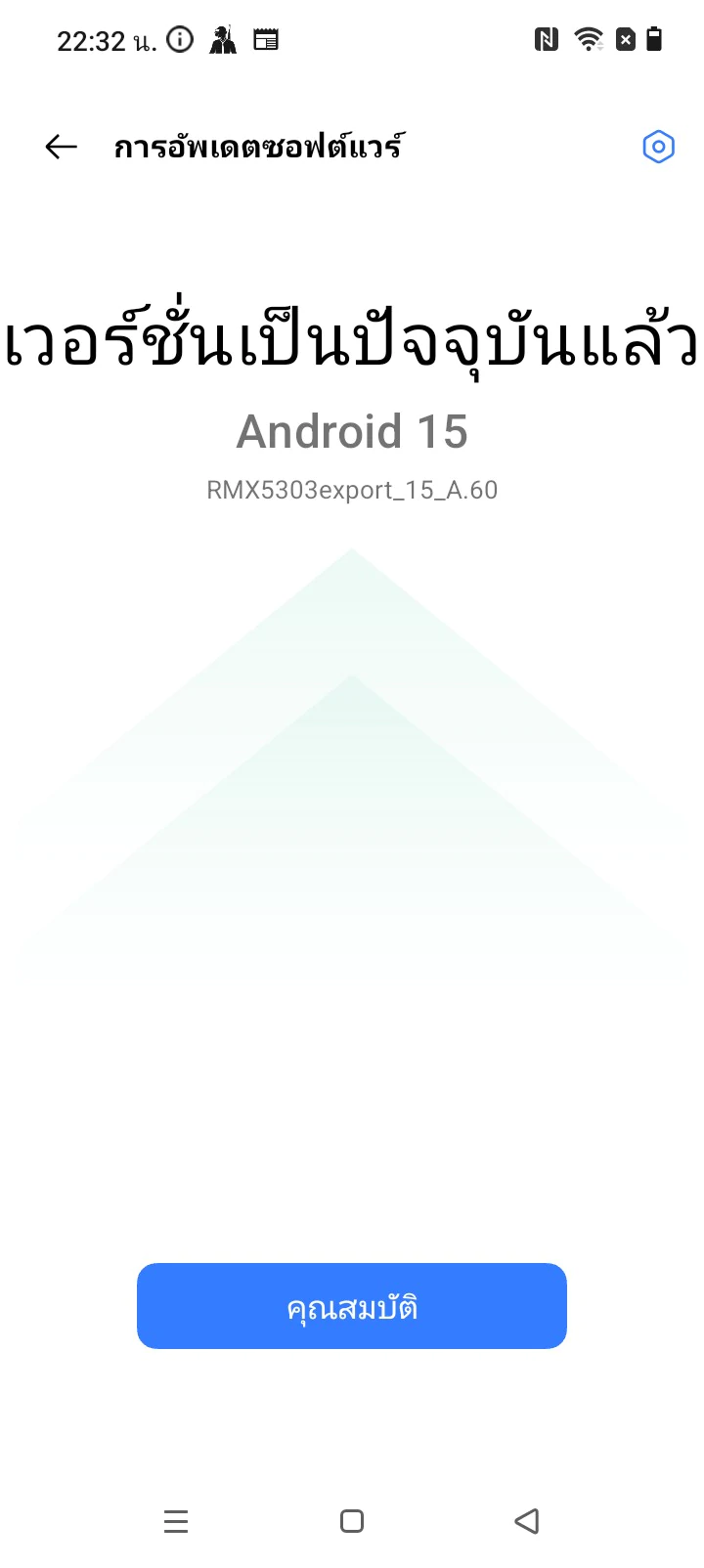Go back using the top arrow
Screen dimensions: 704x1568
tap(61, 147)
